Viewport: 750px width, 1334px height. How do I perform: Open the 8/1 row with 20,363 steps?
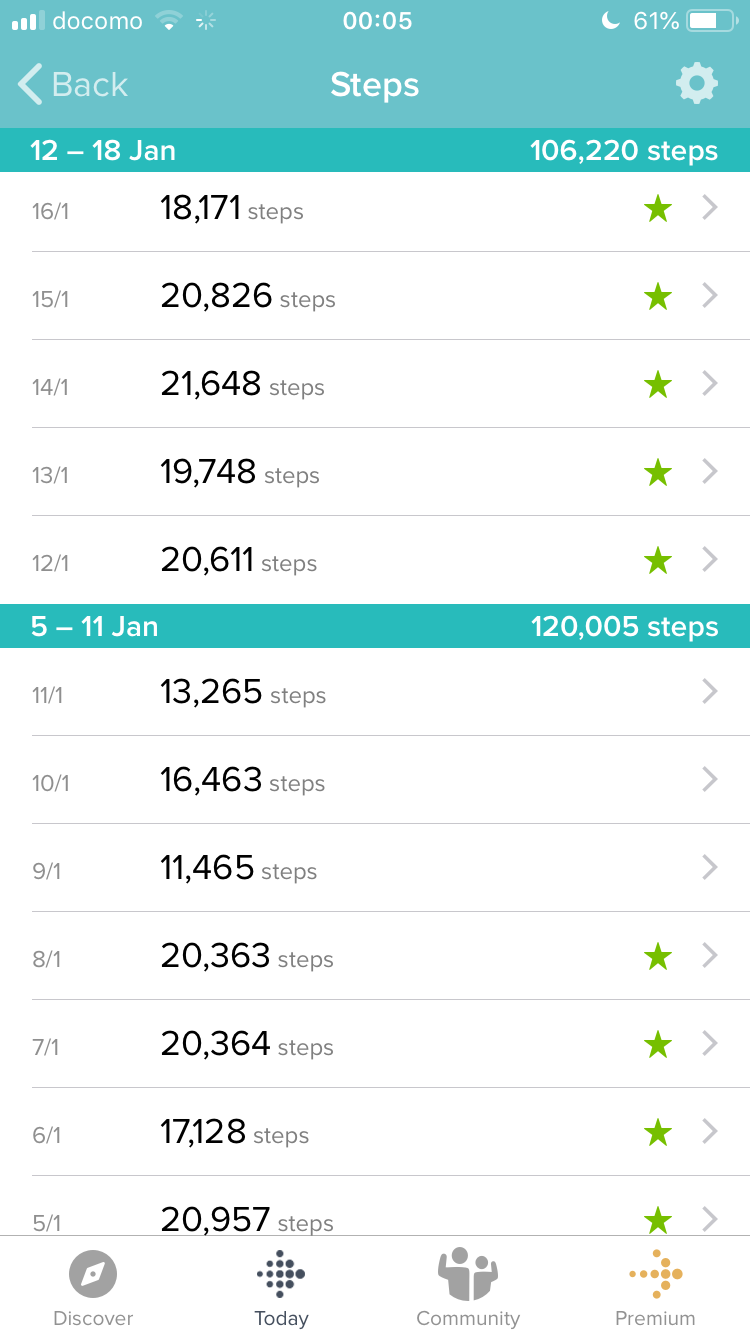[375, 956]
